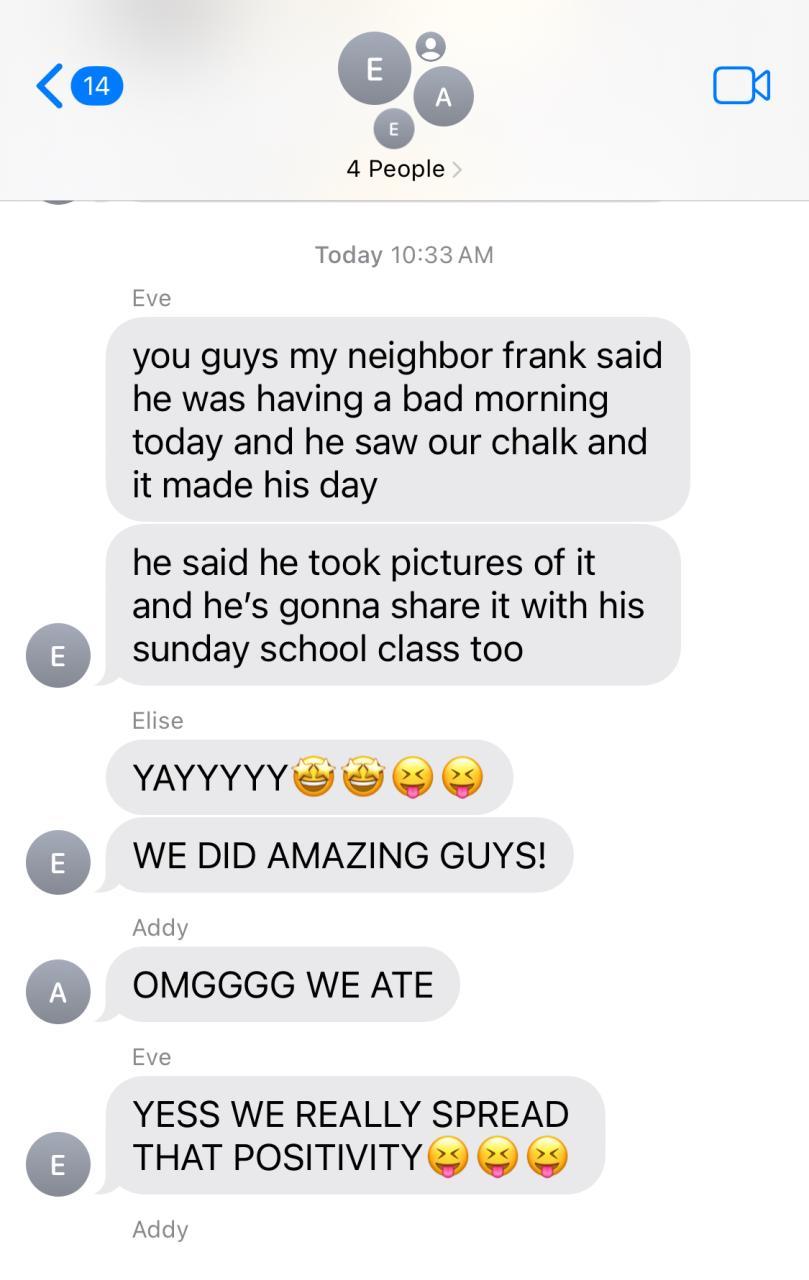809x1280 pixels.
Task: Start a FaceTime video call
Action: (741, 85)
